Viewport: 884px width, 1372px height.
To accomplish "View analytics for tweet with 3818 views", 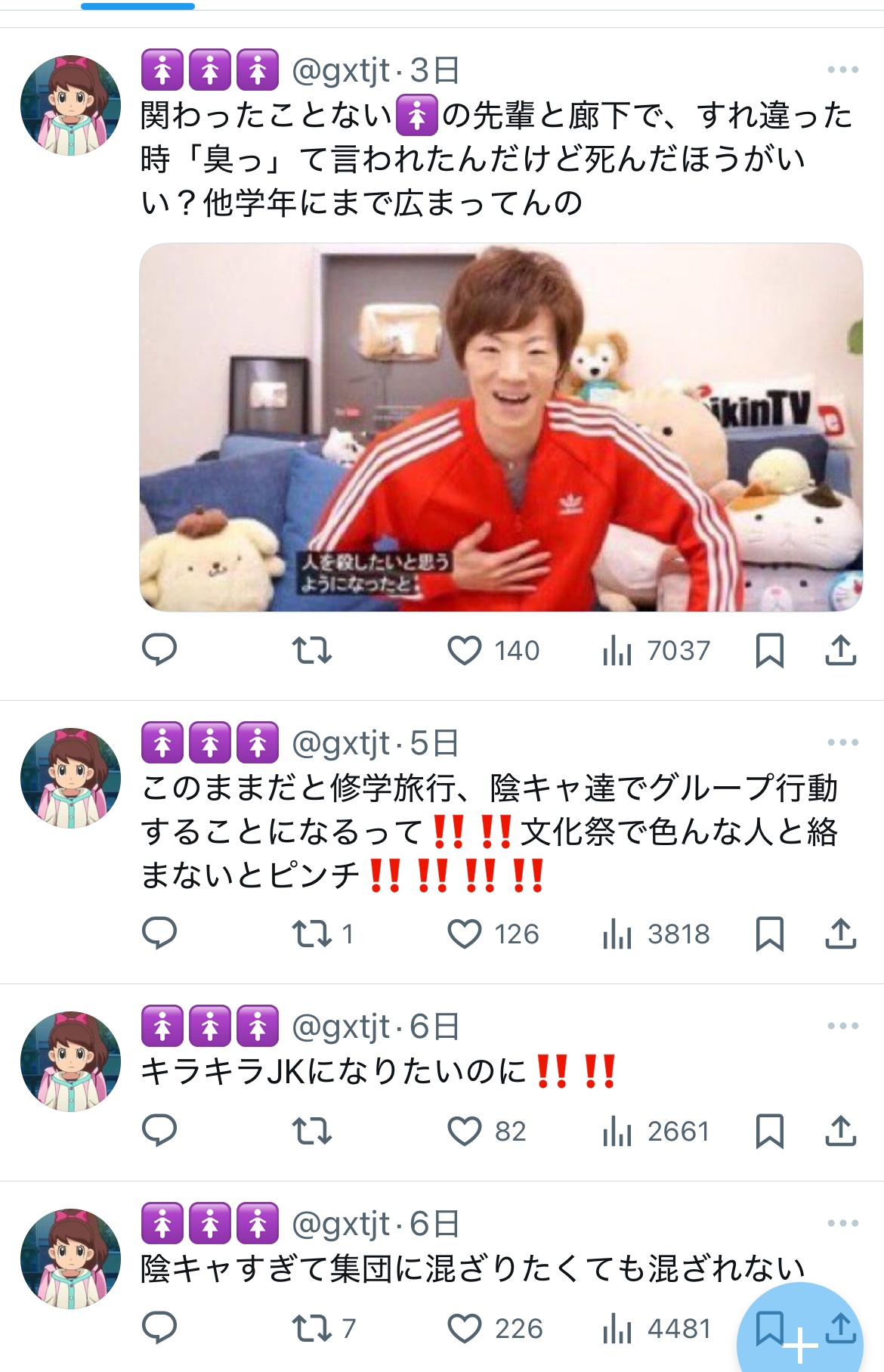I will (x=617, y=934).
